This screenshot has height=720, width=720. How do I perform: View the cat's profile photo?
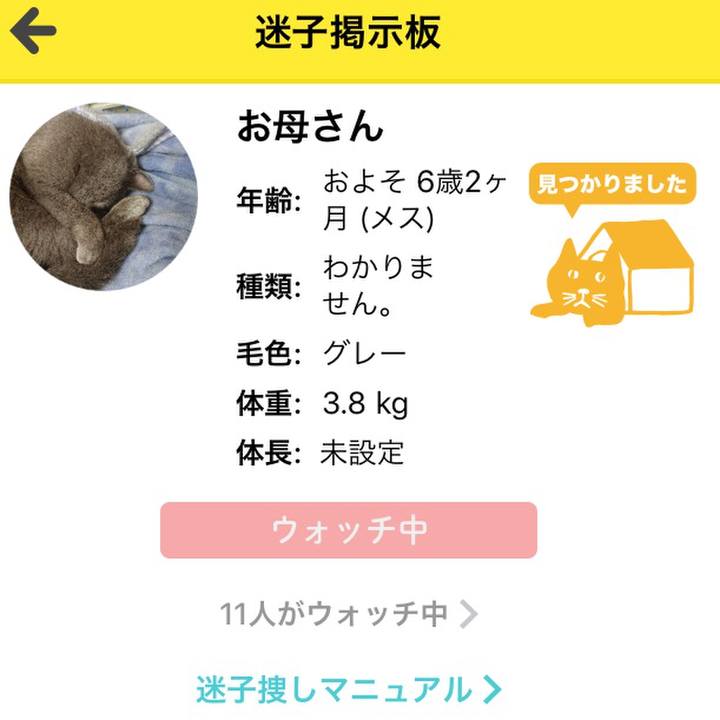point(104,196)
